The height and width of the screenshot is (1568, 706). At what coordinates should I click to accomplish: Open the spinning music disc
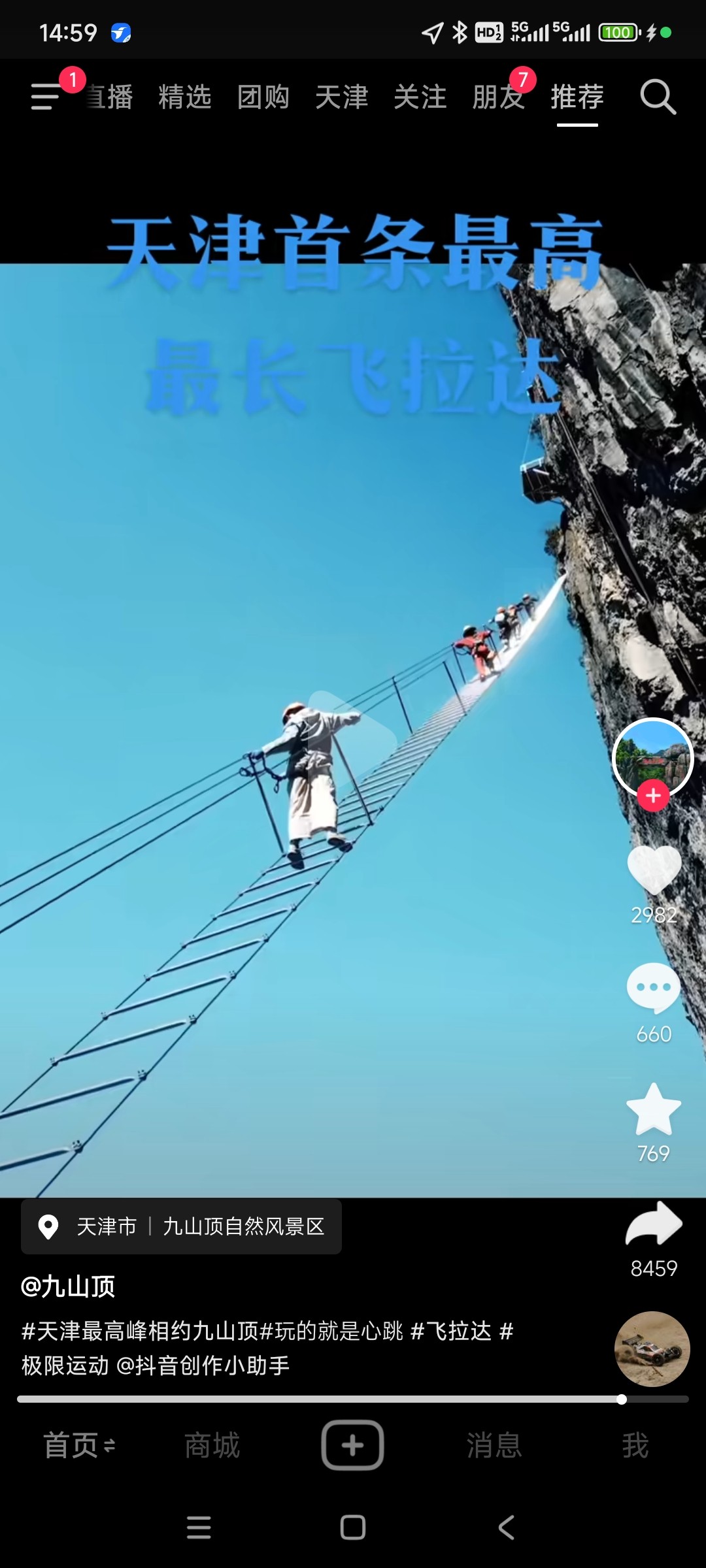[652, 1348]
